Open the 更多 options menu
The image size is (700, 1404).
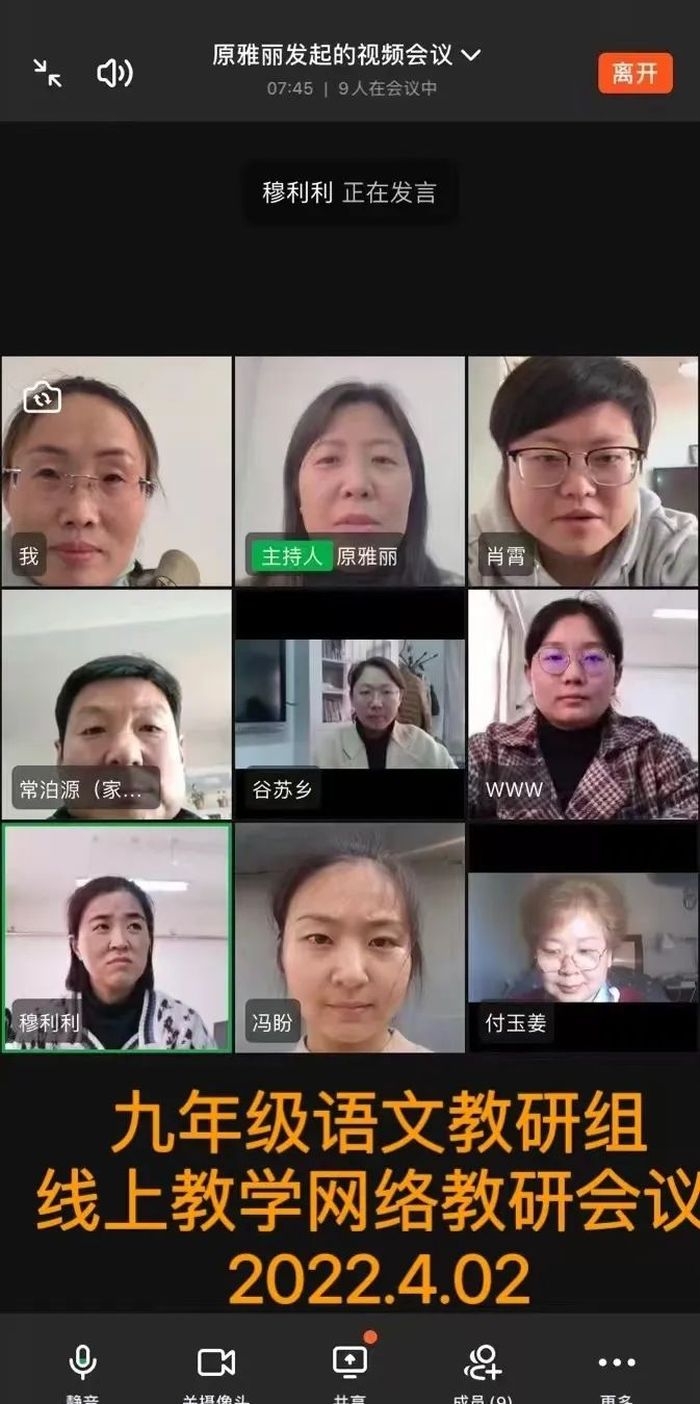(x=616, y=1367)
